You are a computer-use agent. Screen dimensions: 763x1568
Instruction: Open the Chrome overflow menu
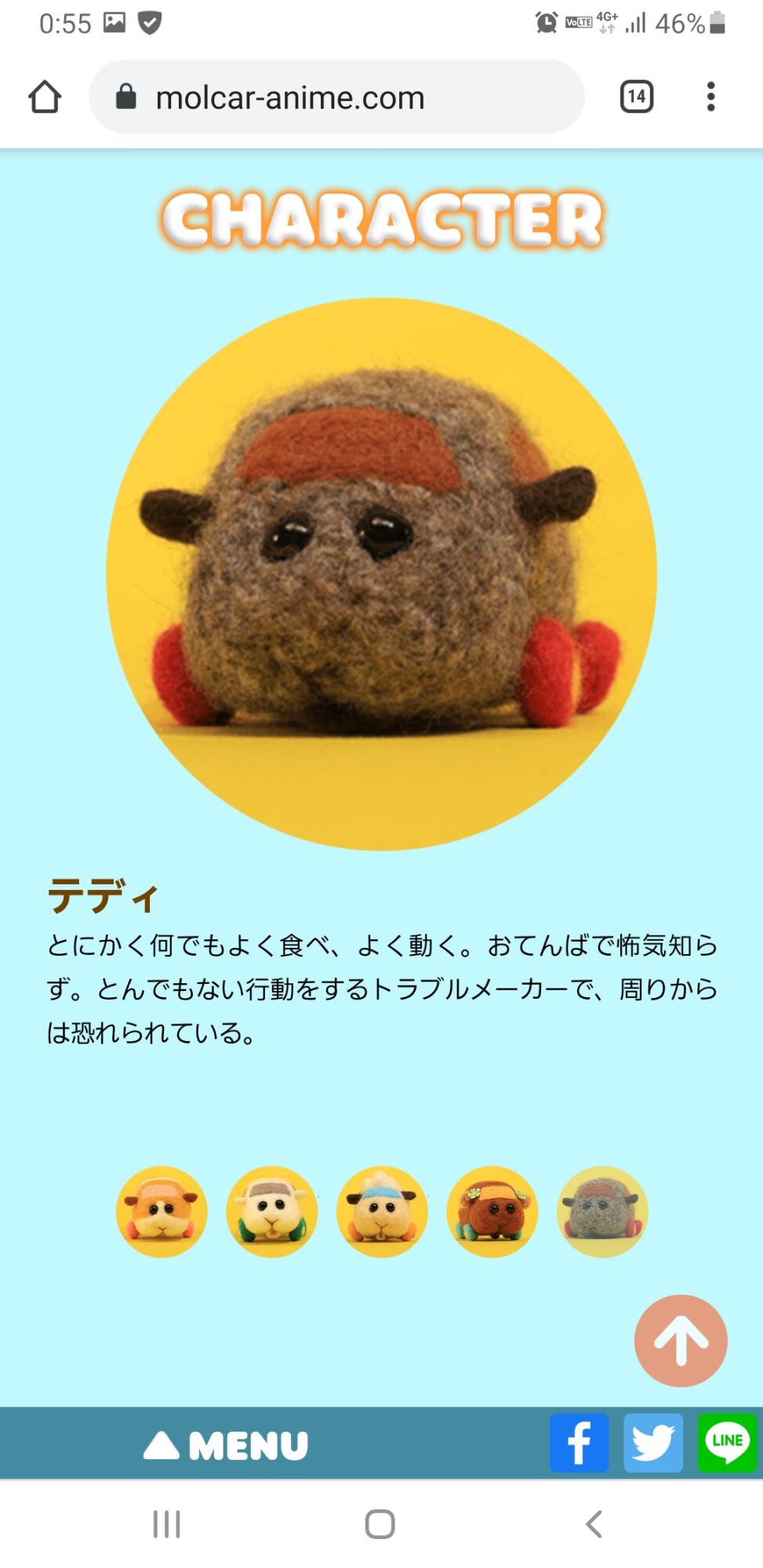[710, 97]
